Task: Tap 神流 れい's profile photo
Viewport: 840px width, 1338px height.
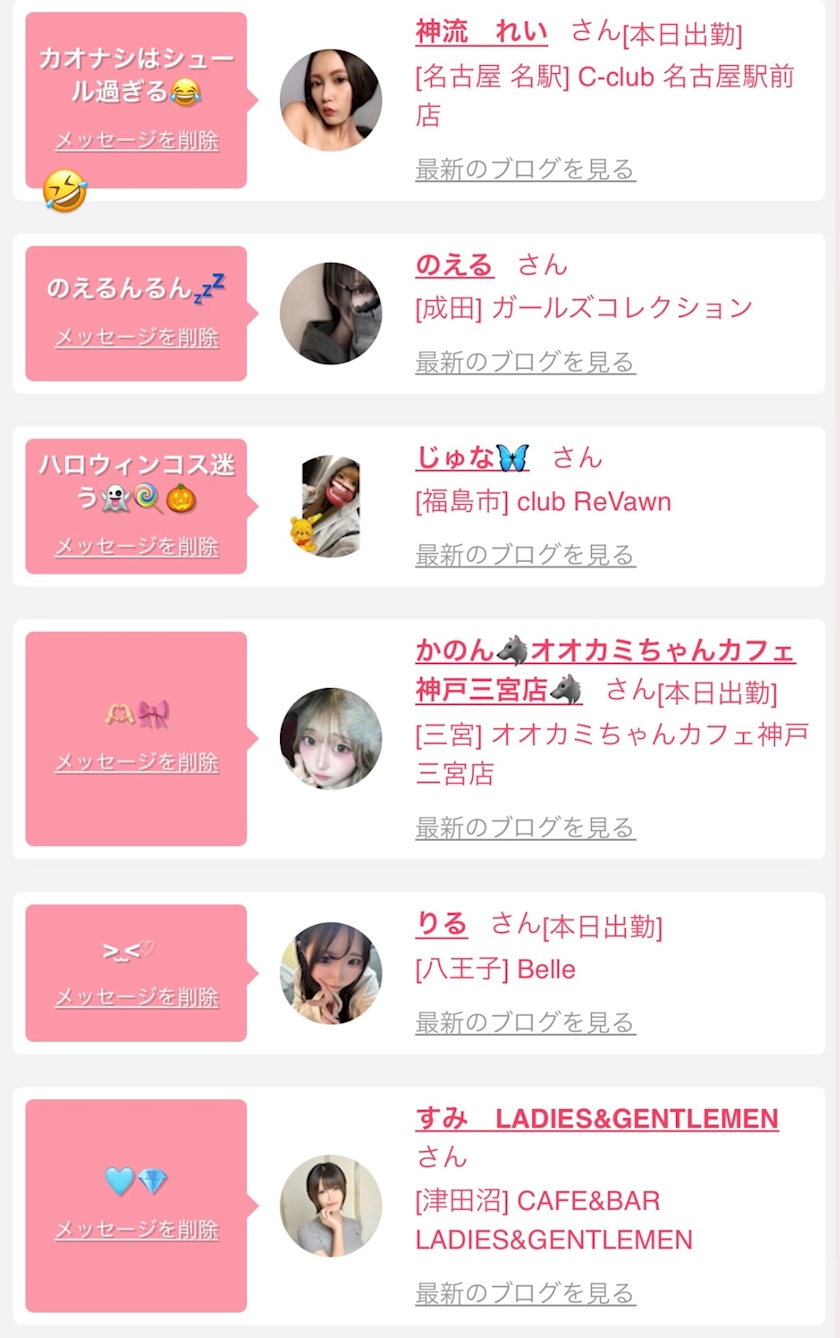Action: pyautogui.click(x=331, y=100)
